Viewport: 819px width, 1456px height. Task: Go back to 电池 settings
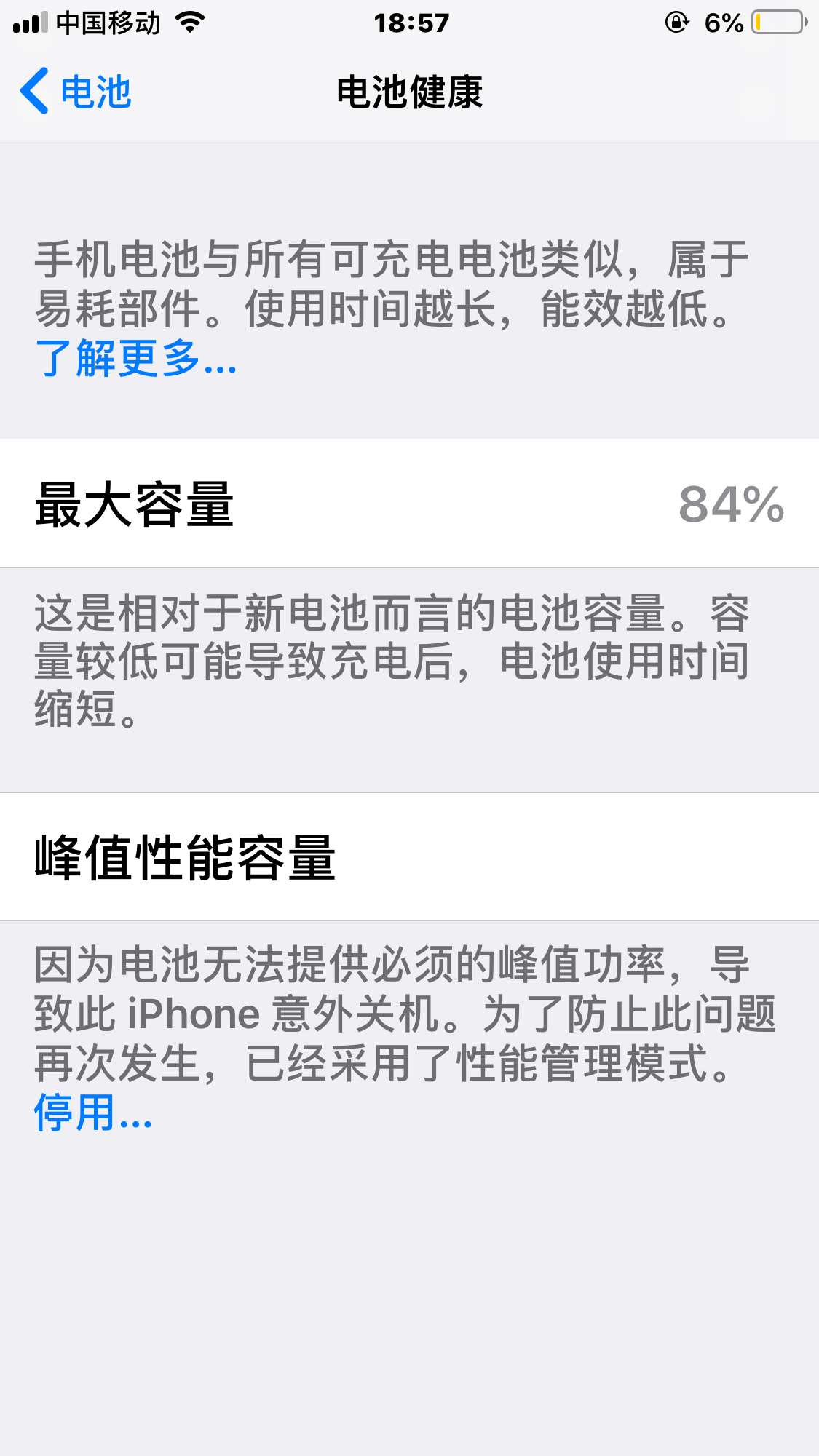(76, 92)
